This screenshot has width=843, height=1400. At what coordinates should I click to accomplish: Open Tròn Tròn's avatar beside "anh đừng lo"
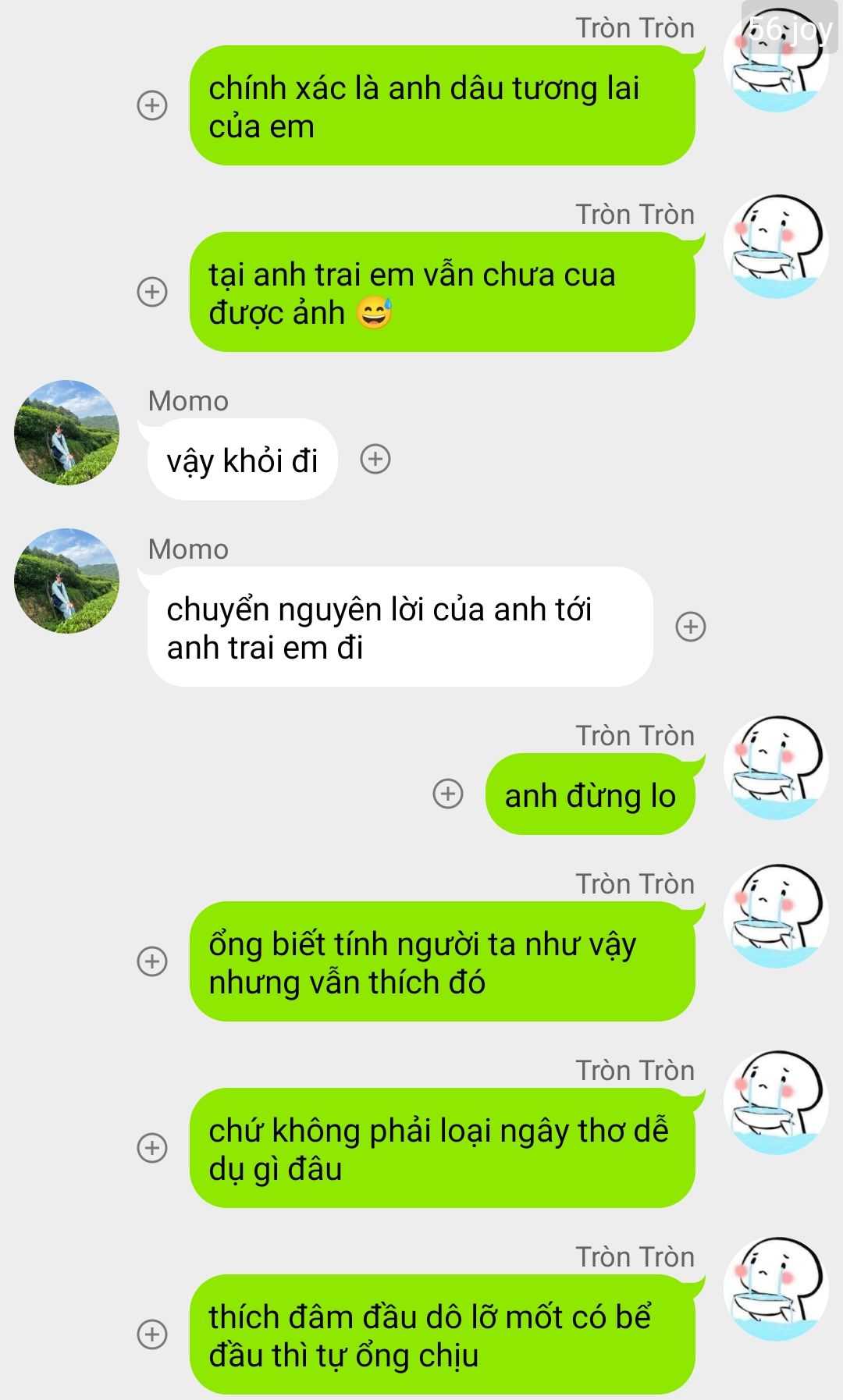point(776,768)
